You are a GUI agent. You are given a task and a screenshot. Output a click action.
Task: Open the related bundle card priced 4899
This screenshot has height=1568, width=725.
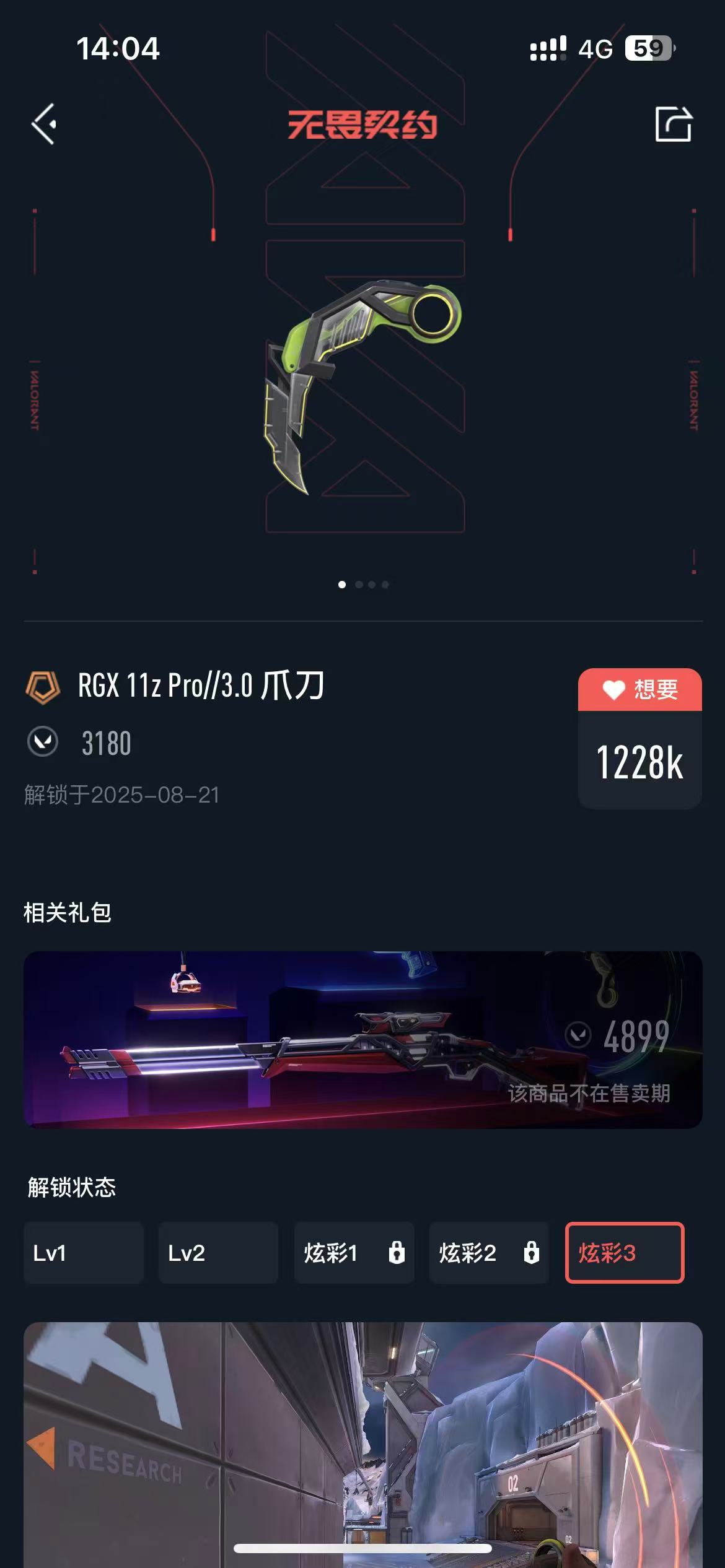pos(362,1039)
